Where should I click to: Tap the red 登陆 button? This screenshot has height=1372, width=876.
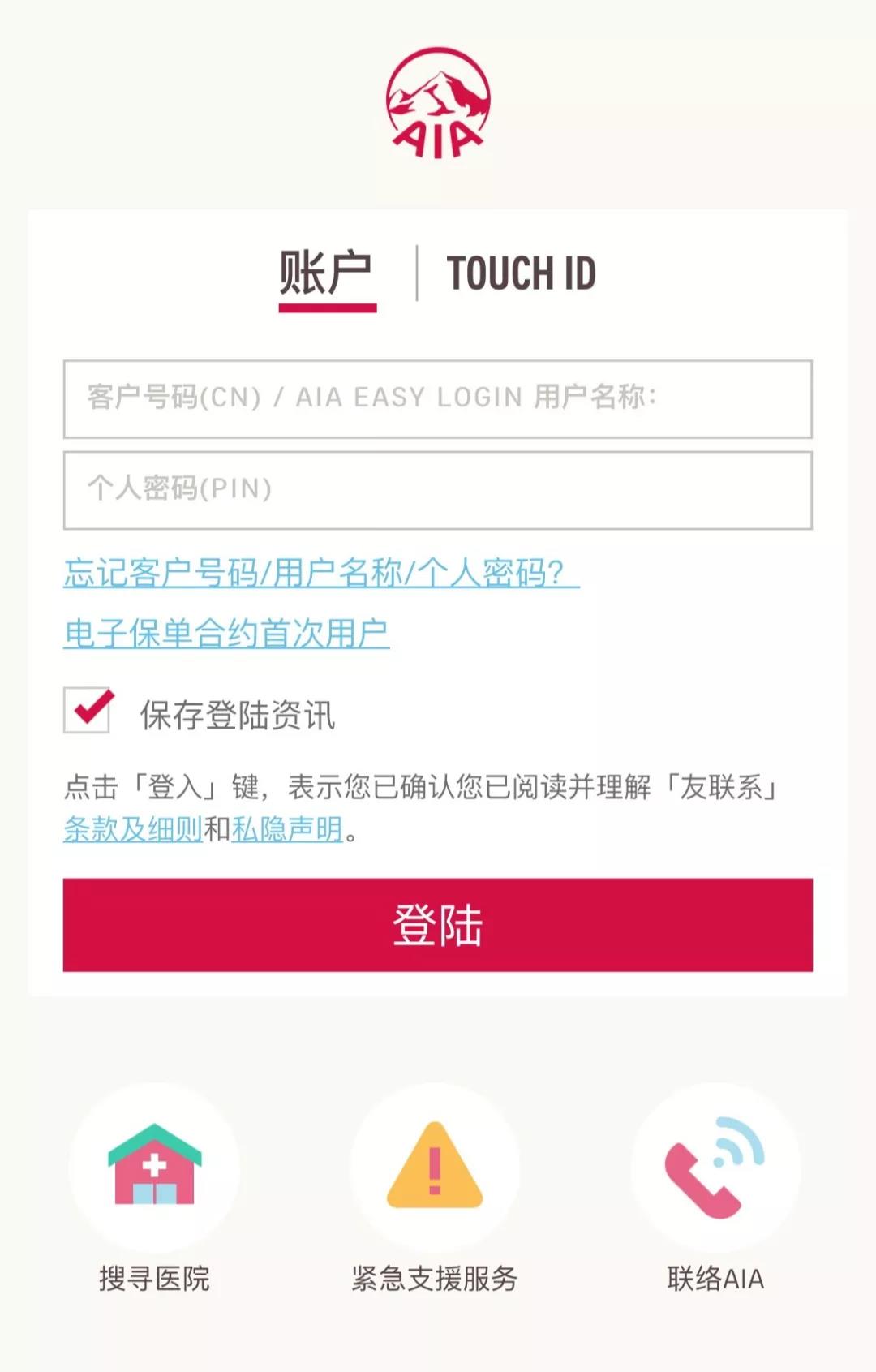click(x=437, y=924)
